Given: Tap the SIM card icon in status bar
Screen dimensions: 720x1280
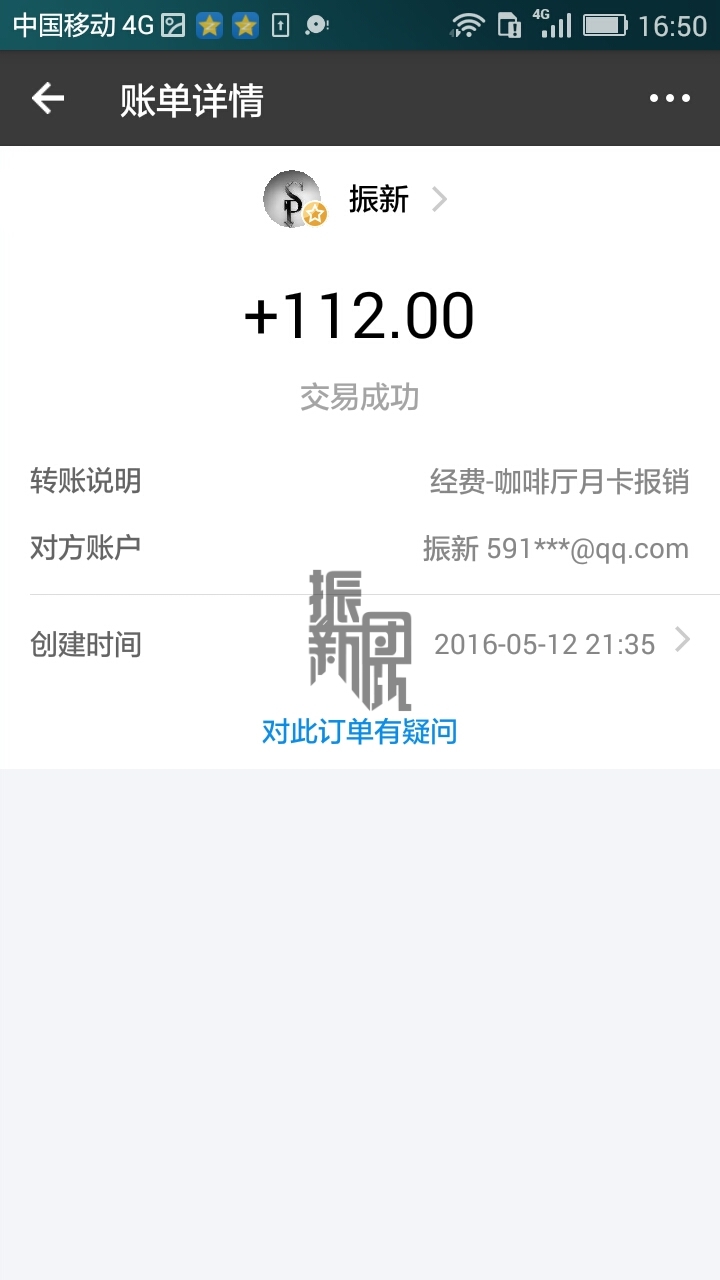Looking at the screenshot, I should click(509, 24).
